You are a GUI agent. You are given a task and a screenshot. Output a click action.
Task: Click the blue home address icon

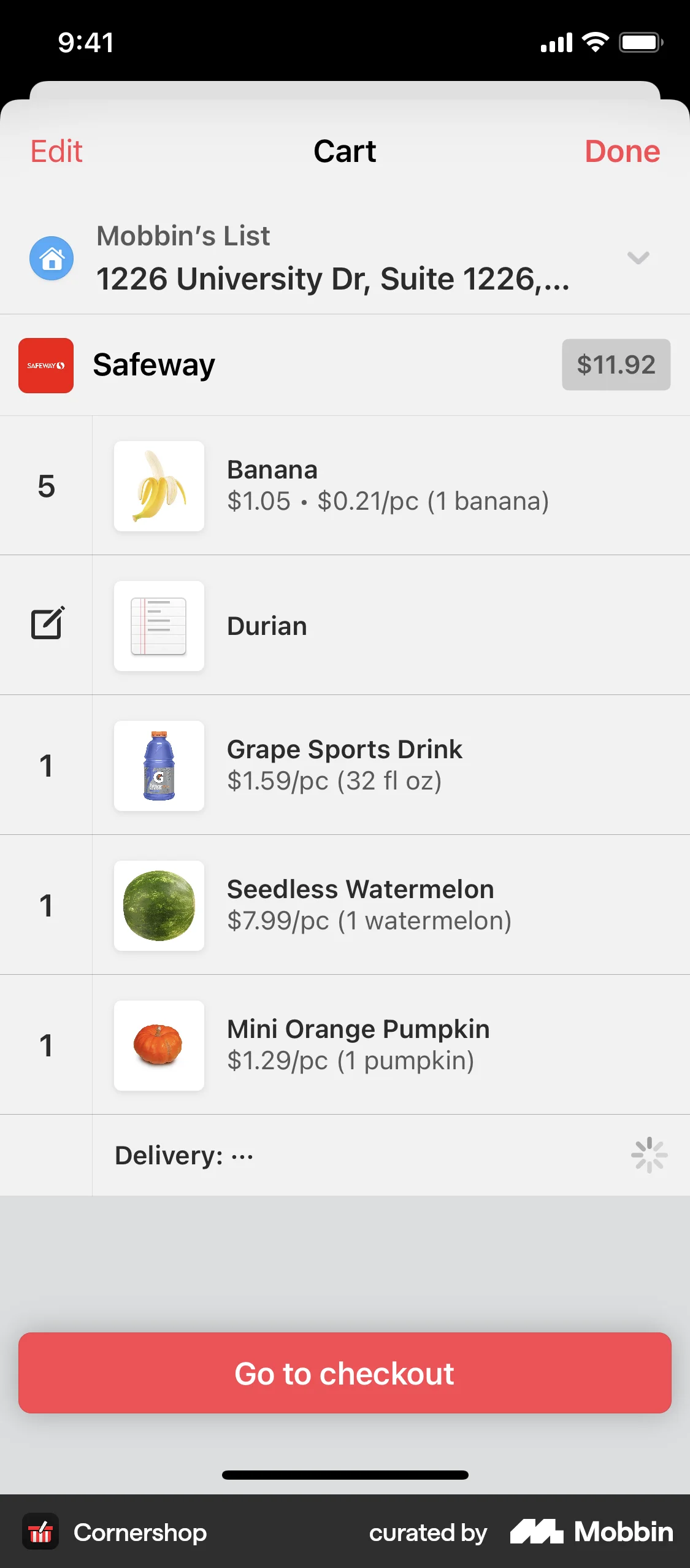pos(52,258)
